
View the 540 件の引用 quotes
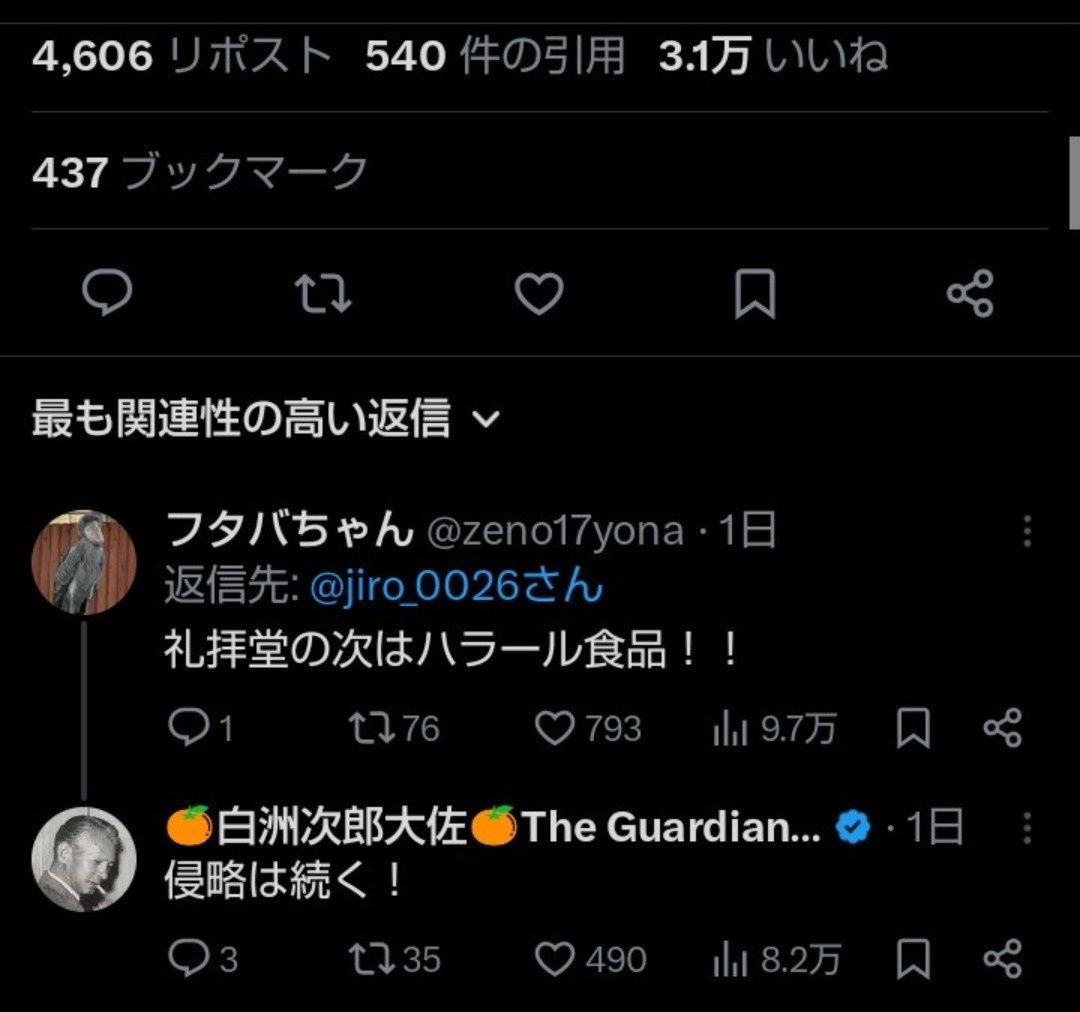coord(495,57)
